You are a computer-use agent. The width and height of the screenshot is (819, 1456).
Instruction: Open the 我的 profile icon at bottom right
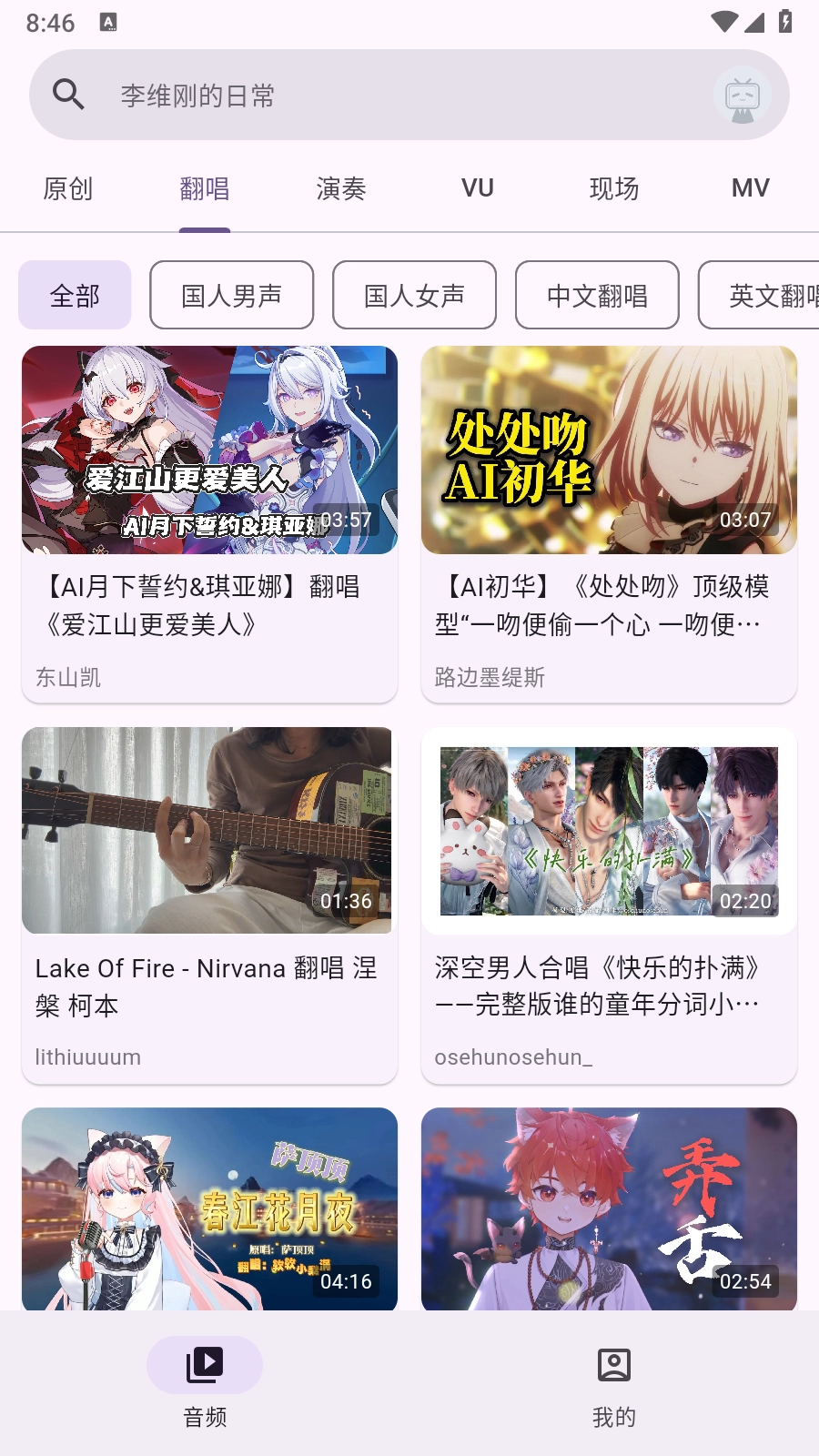[x=613, y=1365]
